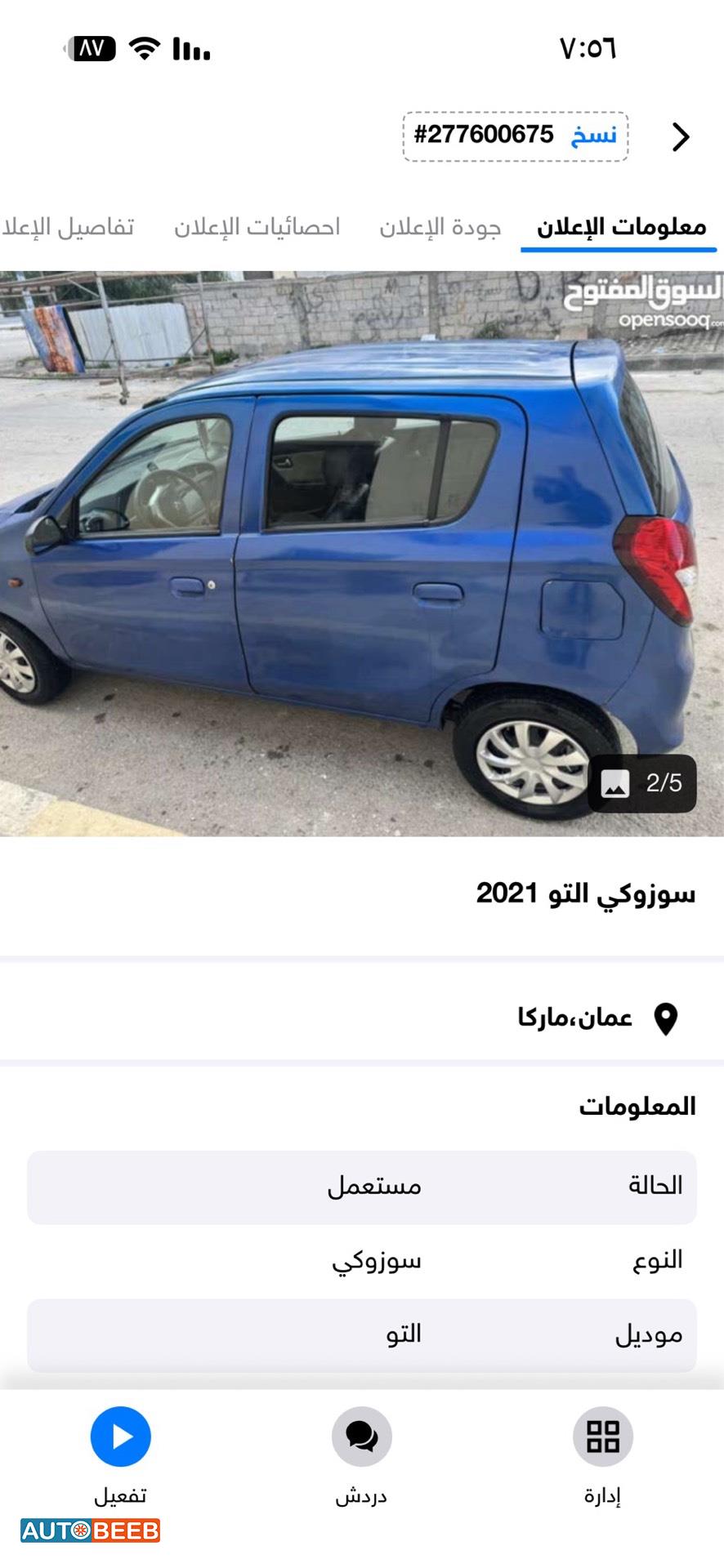Expand the موديل row showing التو

[362, 1334]
